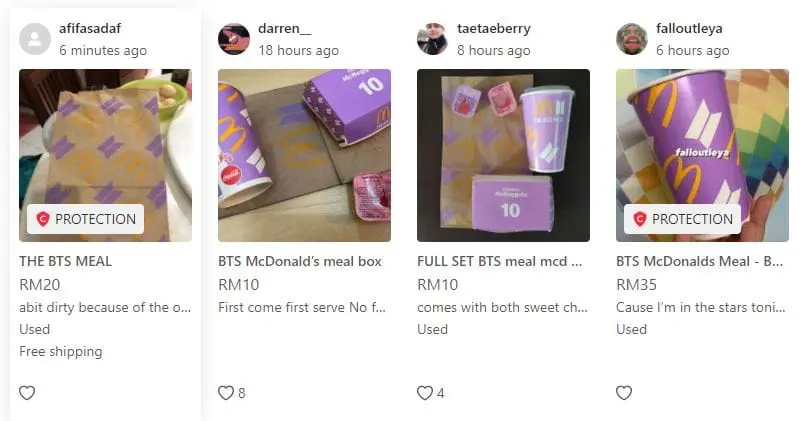This screenshot has height=421, width=804.
Task: View seller falloutleya's profile
Action: (x=689, y=28)
